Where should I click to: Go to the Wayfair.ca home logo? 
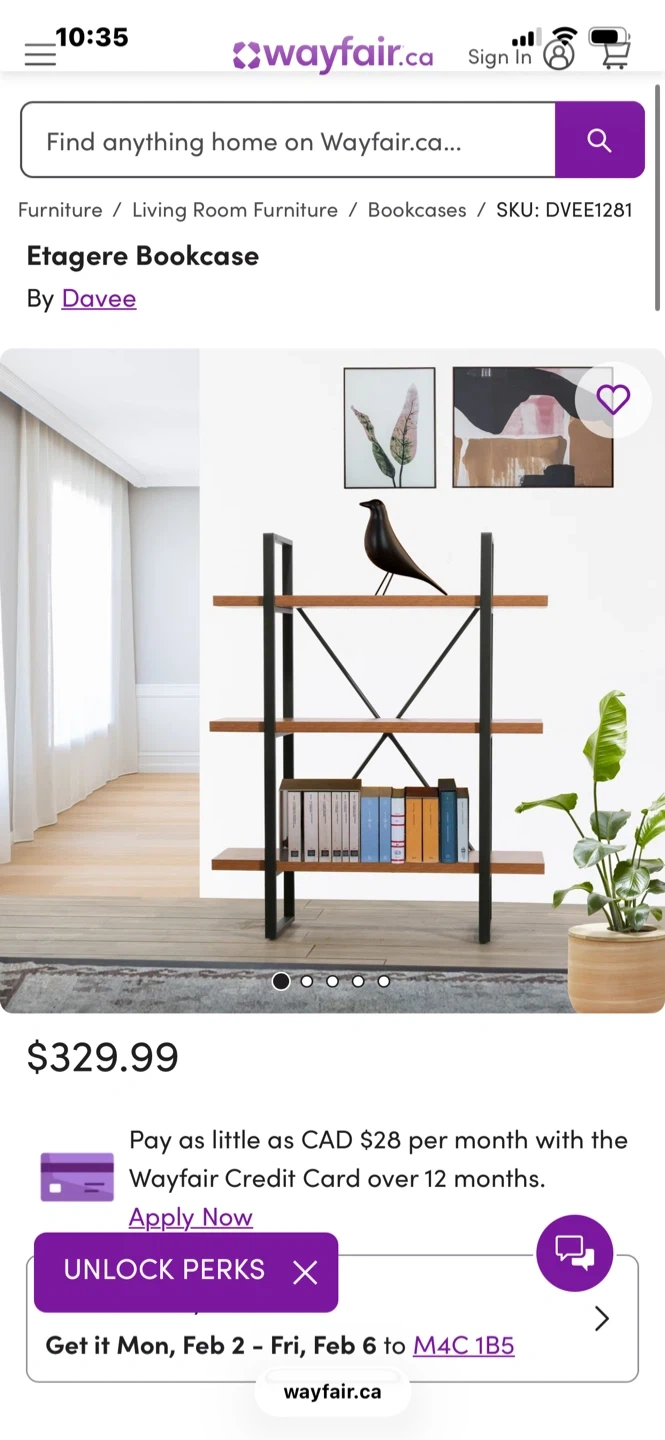coord(333,54)
